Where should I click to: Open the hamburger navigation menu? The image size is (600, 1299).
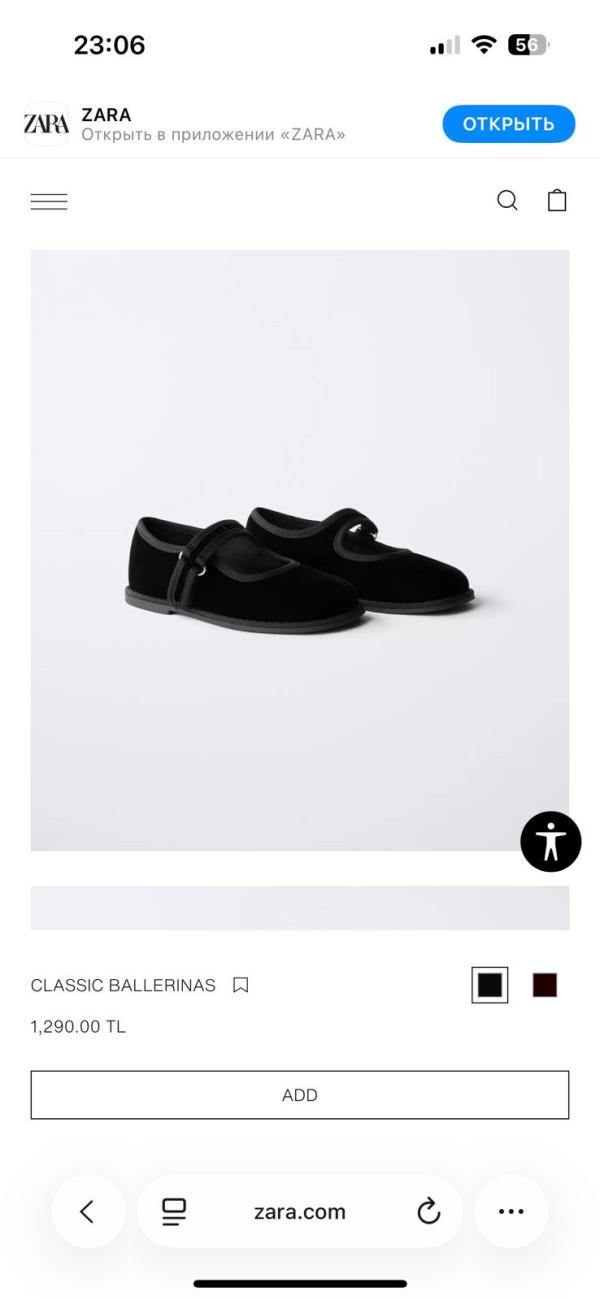tap(49, 201)
